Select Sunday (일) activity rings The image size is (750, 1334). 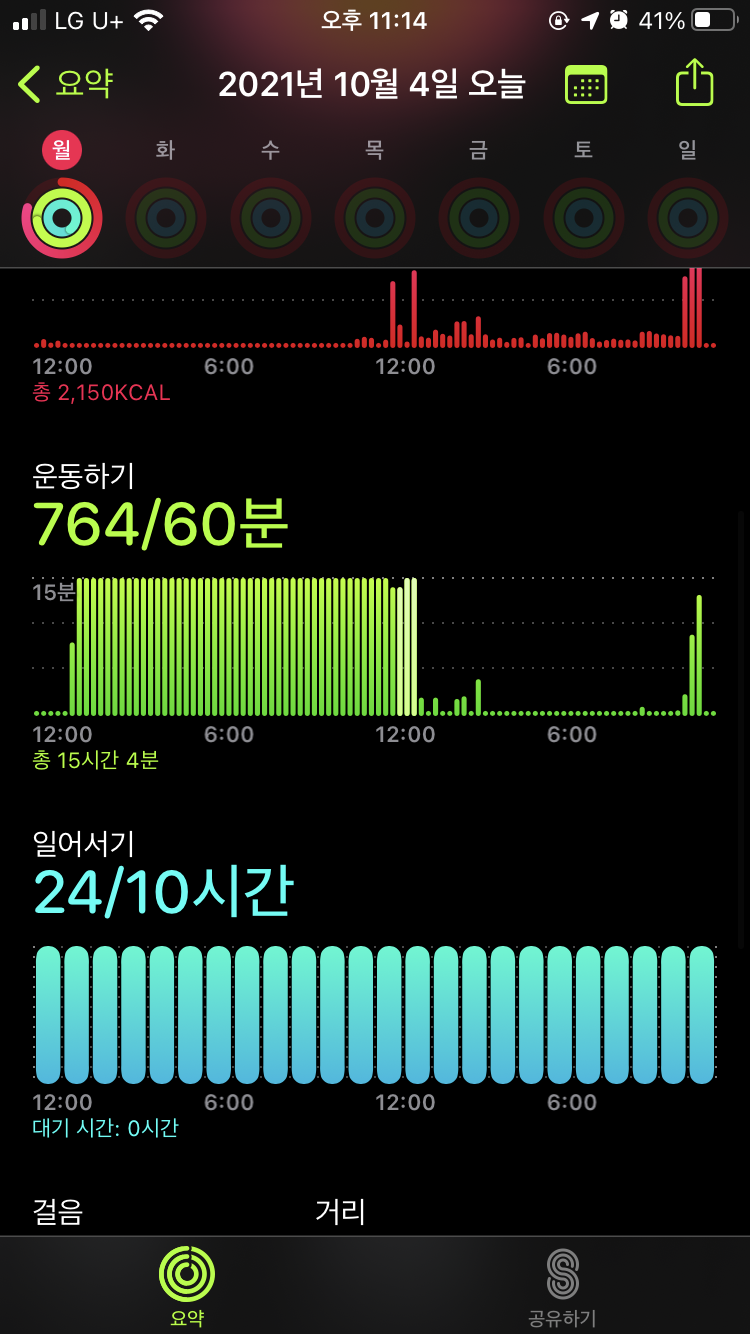[688, 216]
